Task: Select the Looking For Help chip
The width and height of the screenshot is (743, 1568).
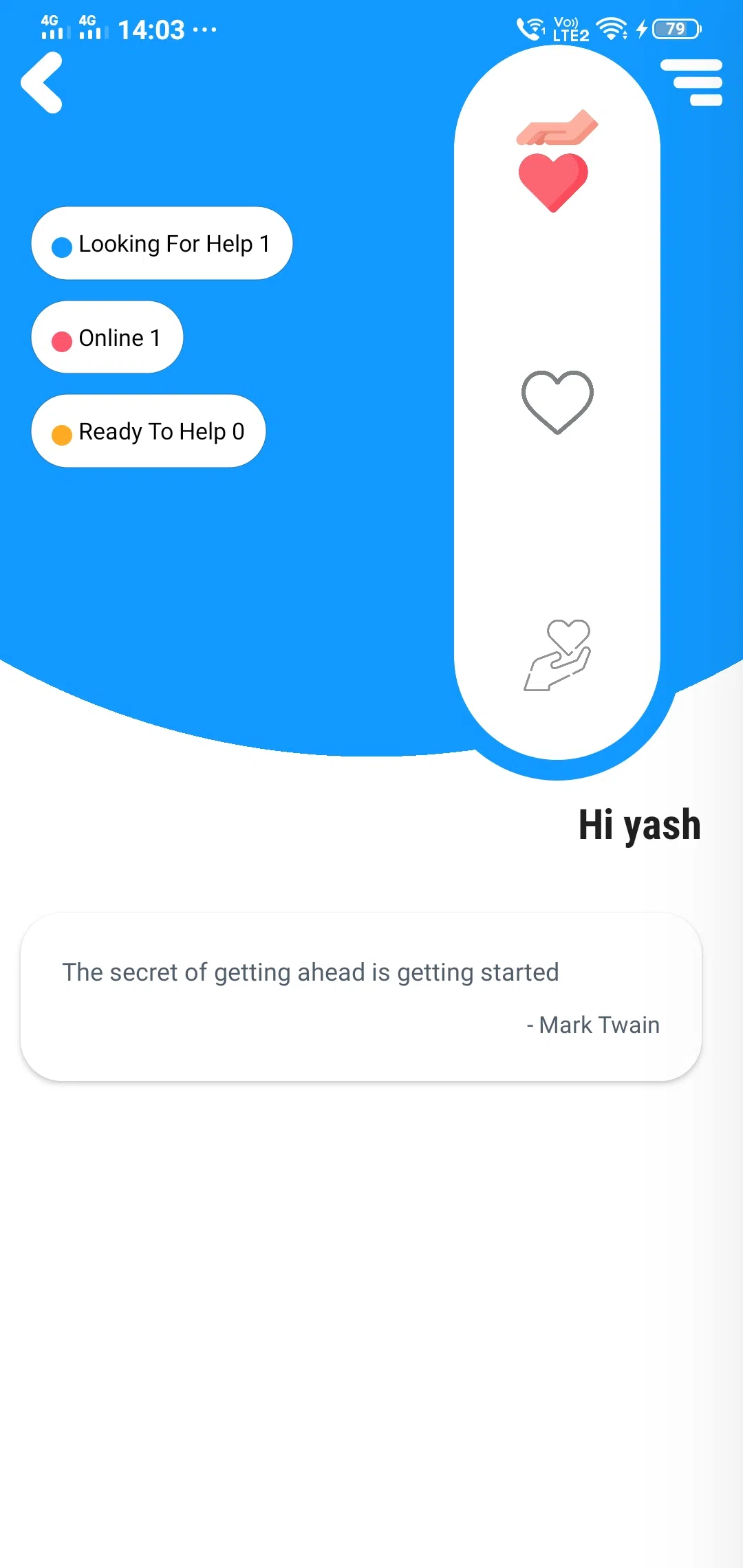Action: 162,243
